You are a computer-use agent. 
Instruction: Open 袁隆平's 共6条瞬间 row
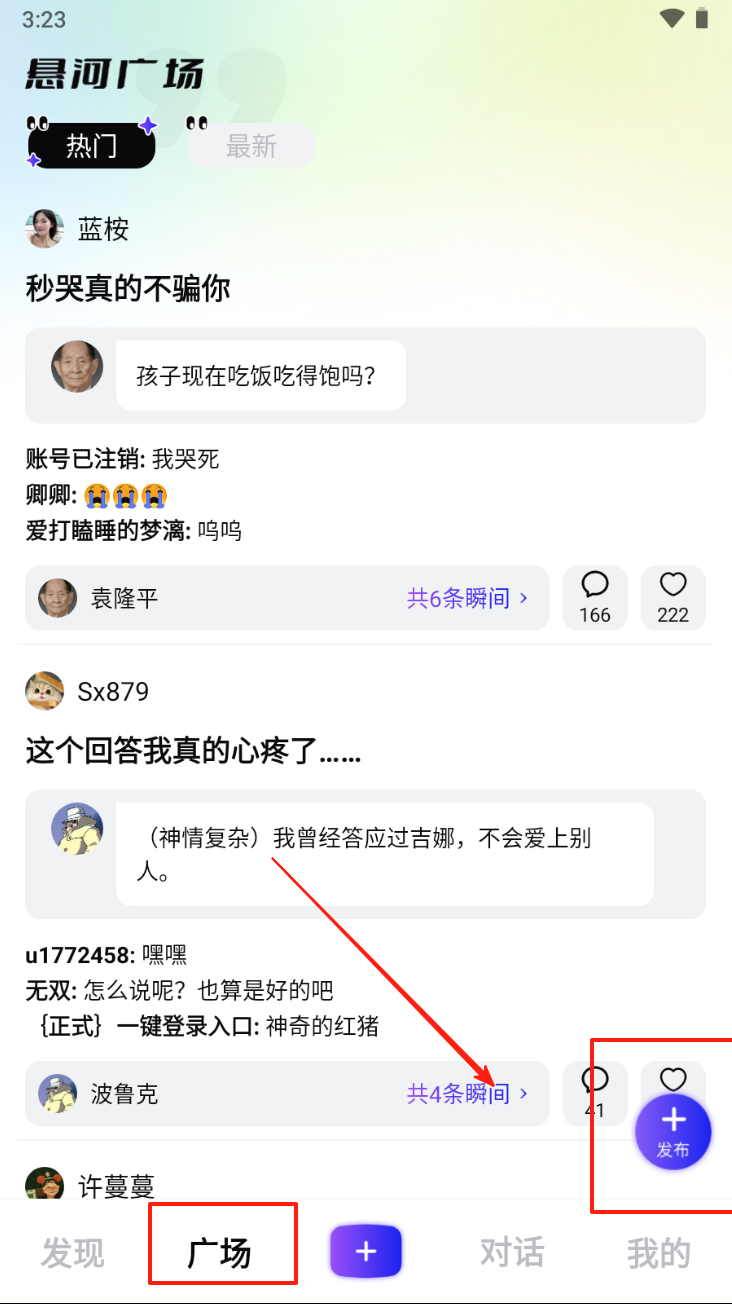coord(287,598)
